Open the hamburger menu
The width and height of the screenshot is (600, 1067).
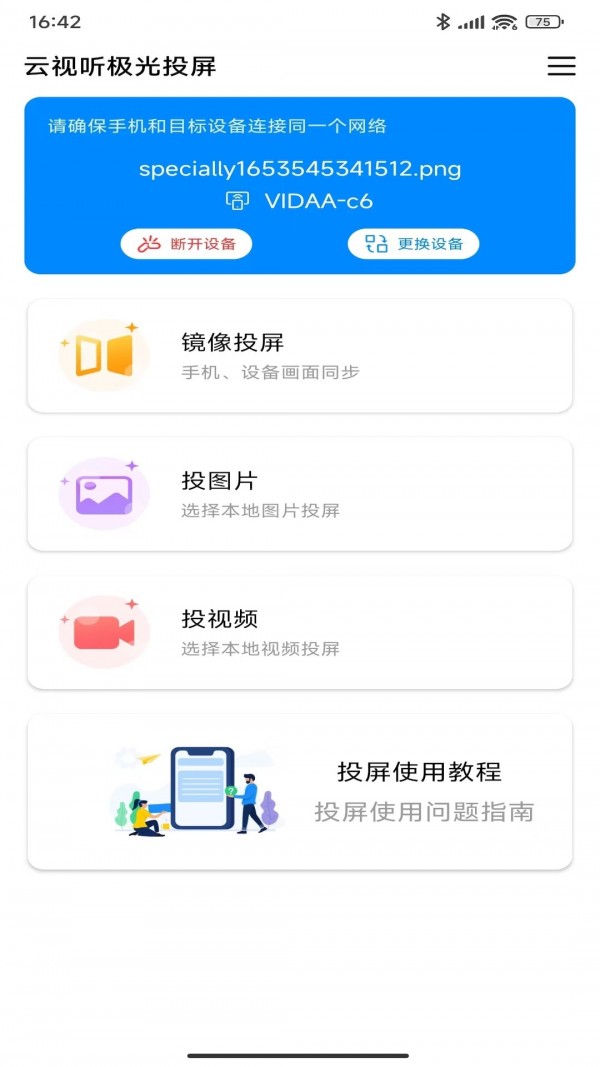click(x=561, y=66)
